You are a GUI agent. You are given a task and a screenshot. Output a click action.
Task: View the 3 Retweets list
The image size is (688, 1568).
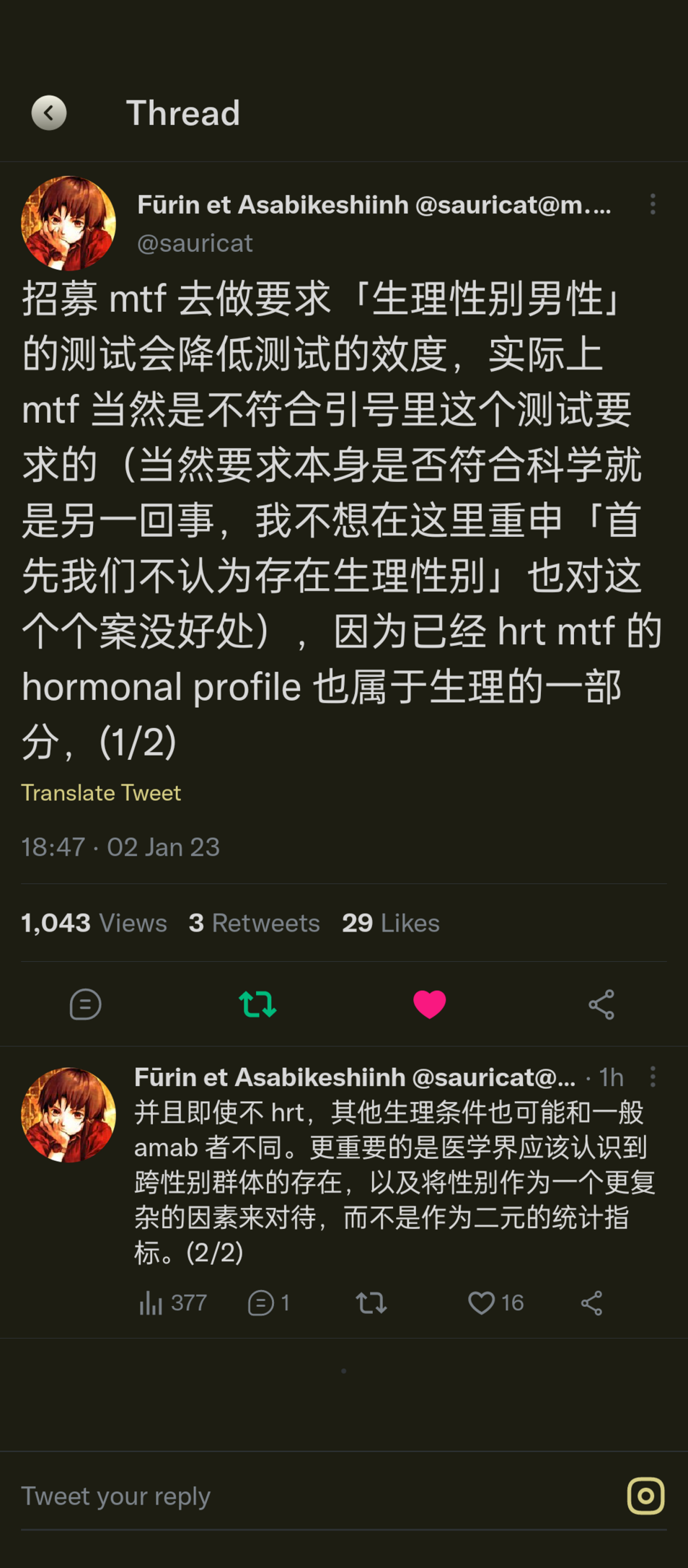coord(254,923)
